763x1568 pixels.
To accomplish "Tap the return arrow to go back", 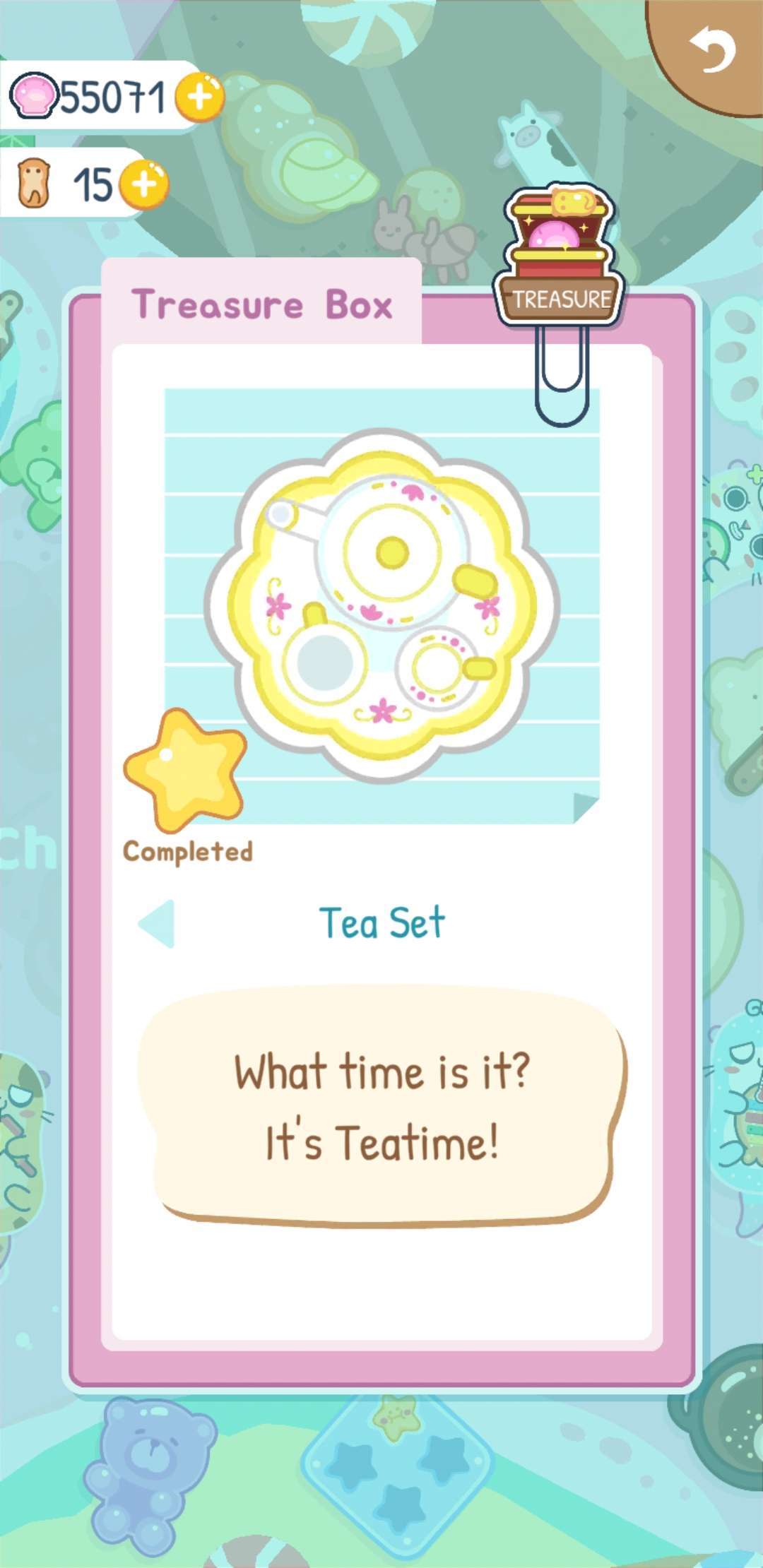I will 711,49.
